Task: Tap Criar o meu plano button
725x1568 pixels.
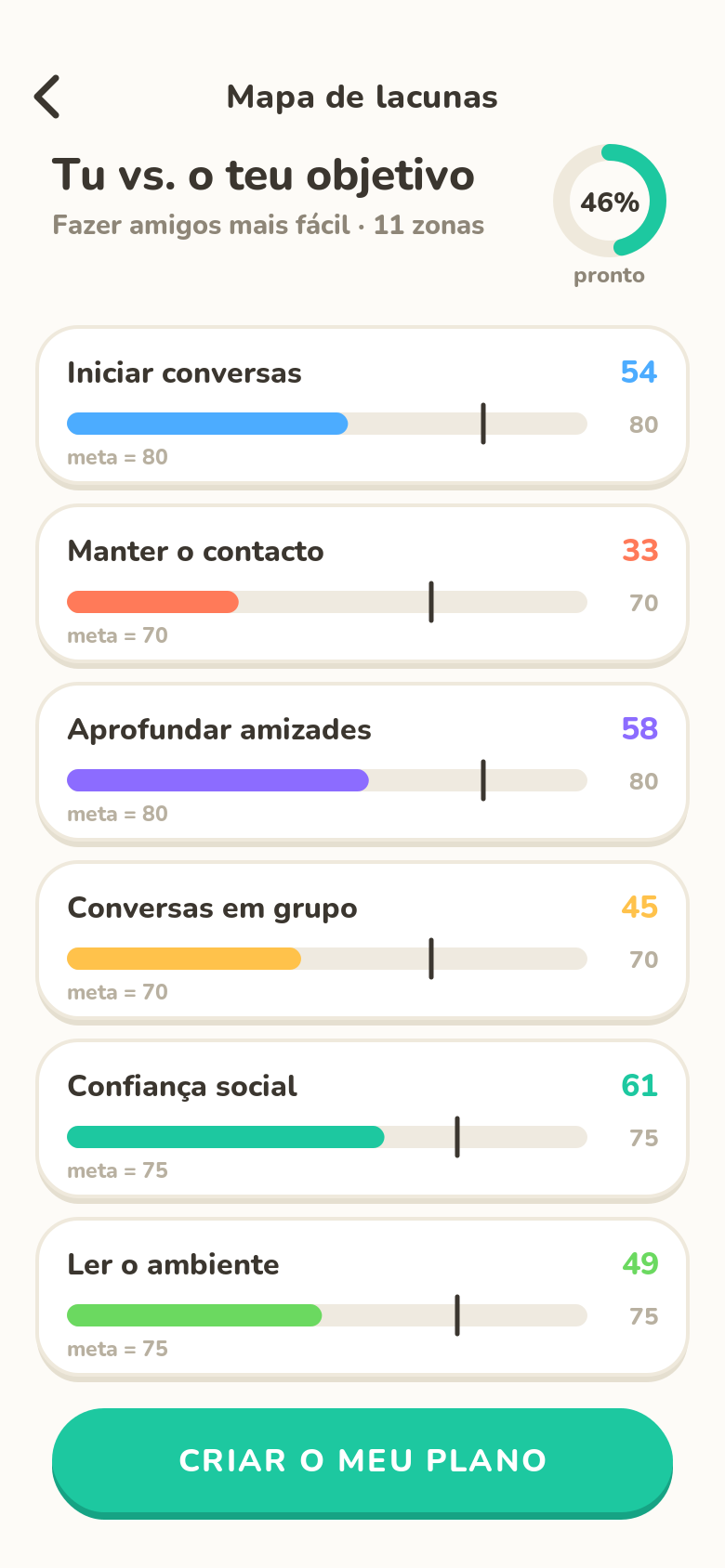Action: pos(362,1462)
